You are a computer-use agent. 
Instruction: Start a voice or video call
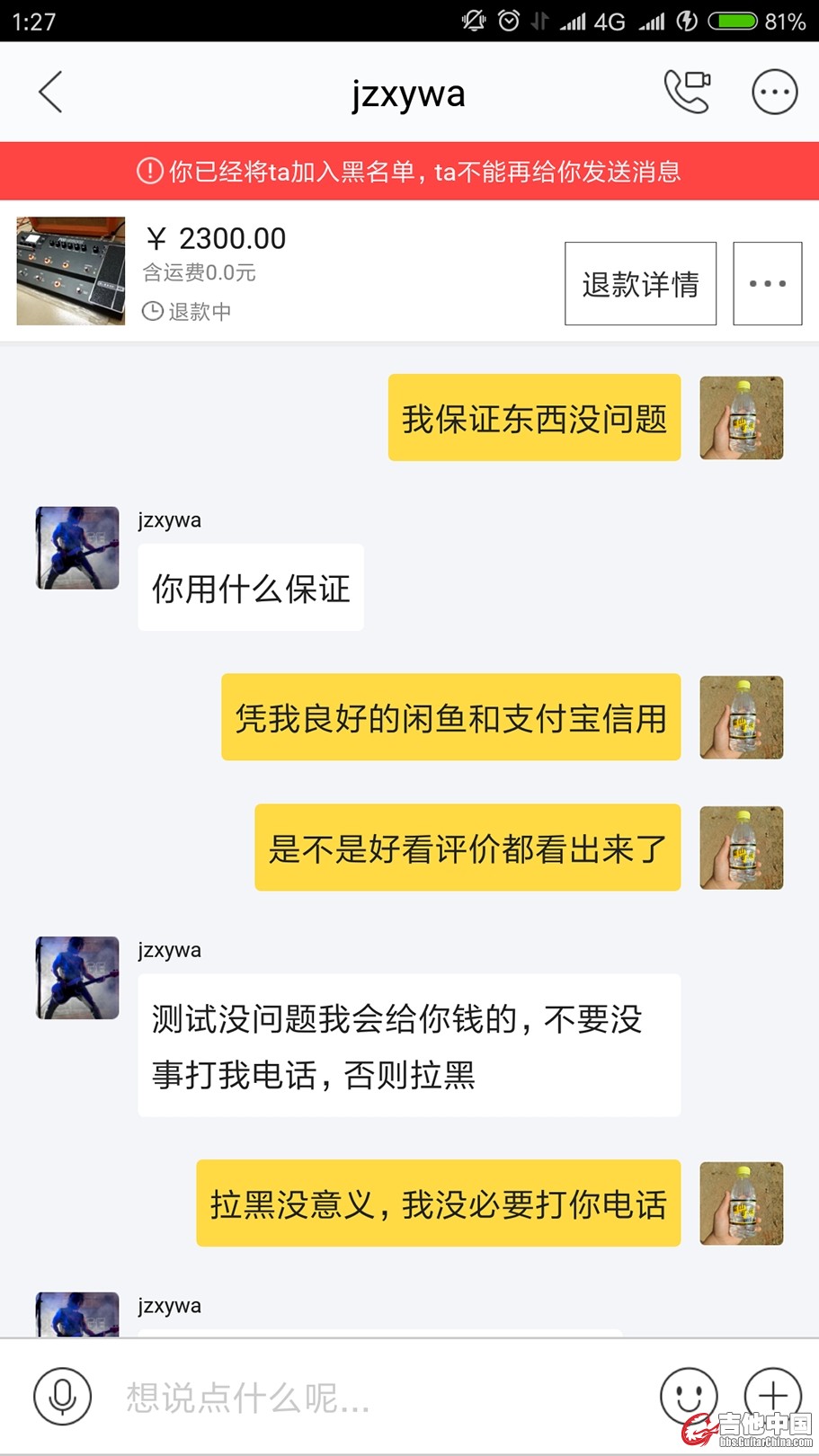click(x=687, y=92)
